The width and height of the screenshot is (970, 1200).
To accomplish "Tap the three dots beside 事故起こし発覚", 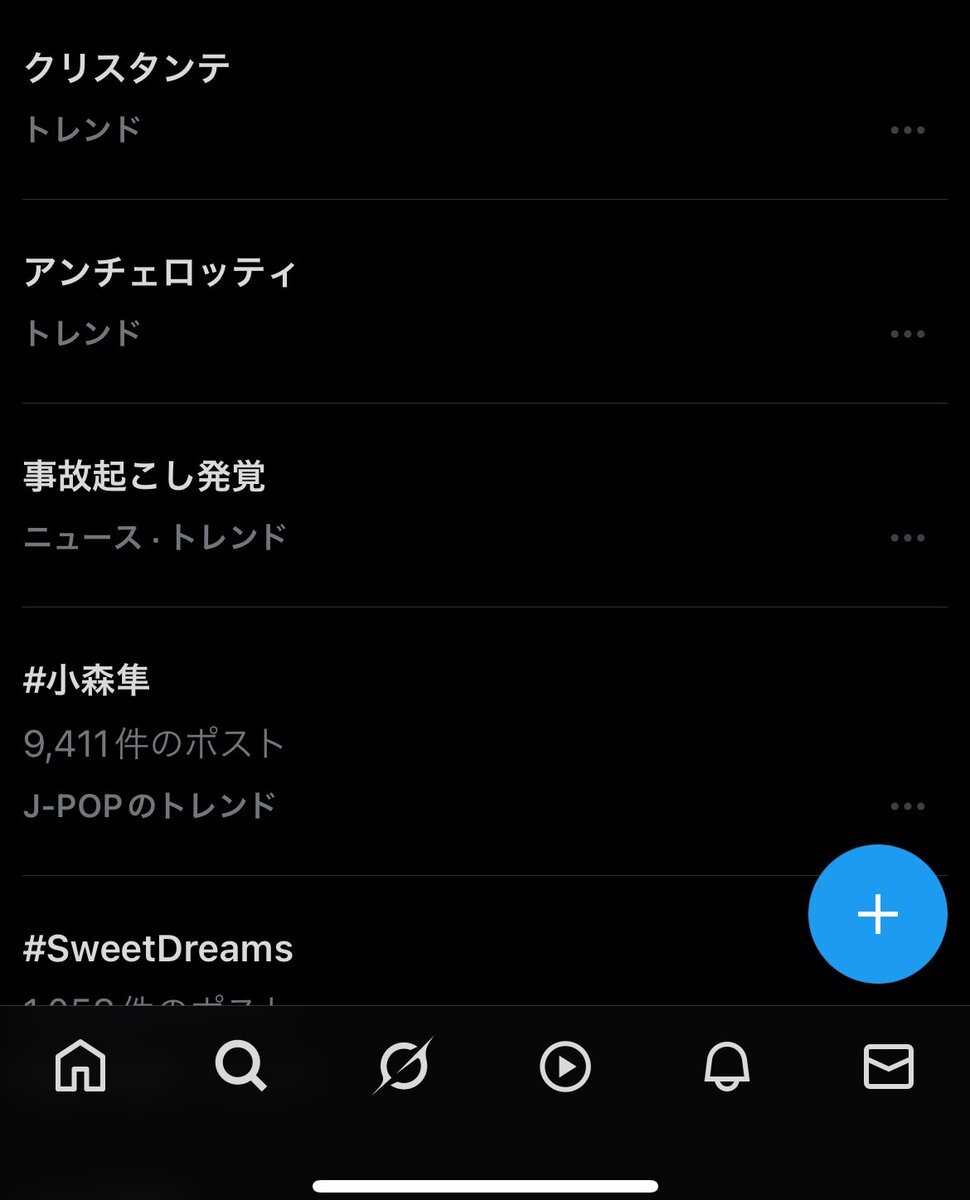I will (x=907, y=538).
